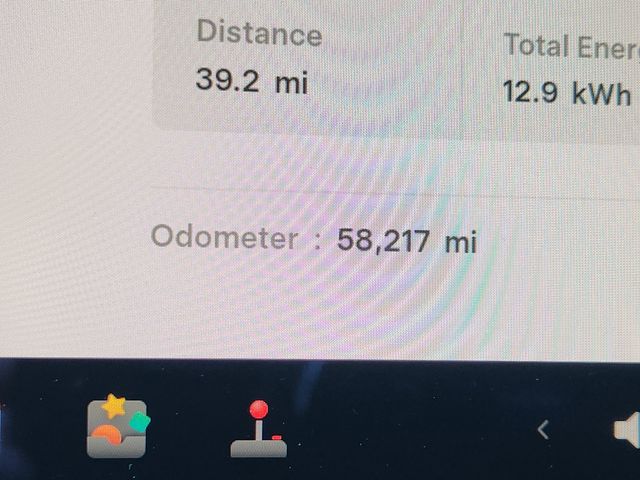The width and height of the screenshot is (640, 480).
Task: Tap the speaker volume icon
Action: (628, 430)
